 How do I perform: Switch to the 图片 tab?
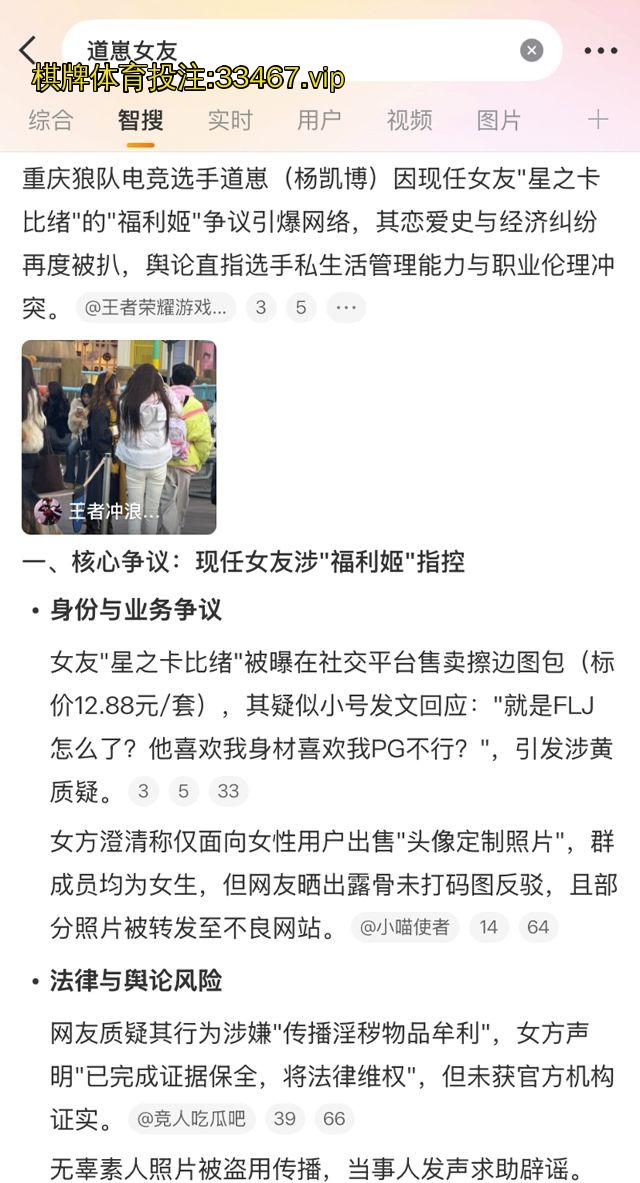click(499, 121)
